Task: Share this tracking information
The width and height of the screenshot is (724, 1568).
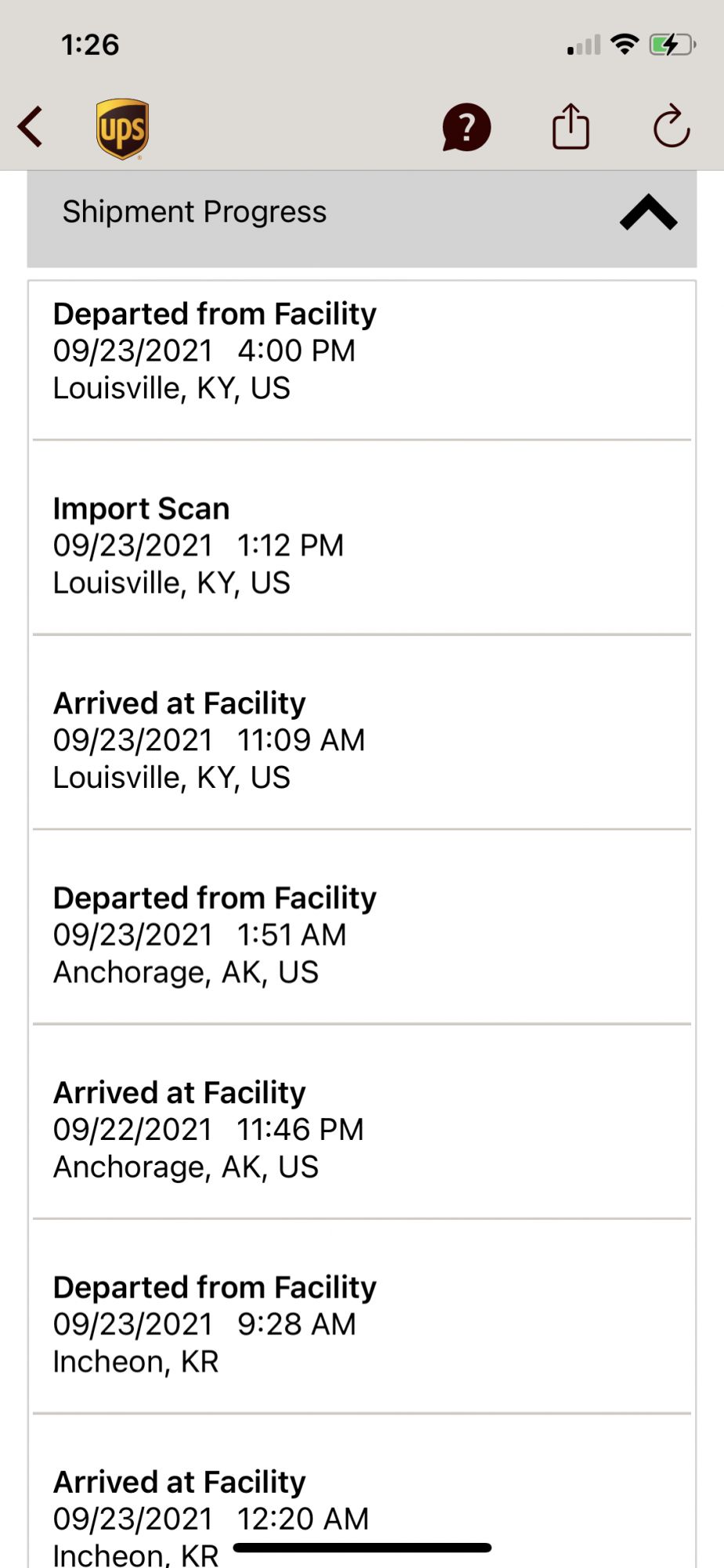Action: [x=570, y=127]
